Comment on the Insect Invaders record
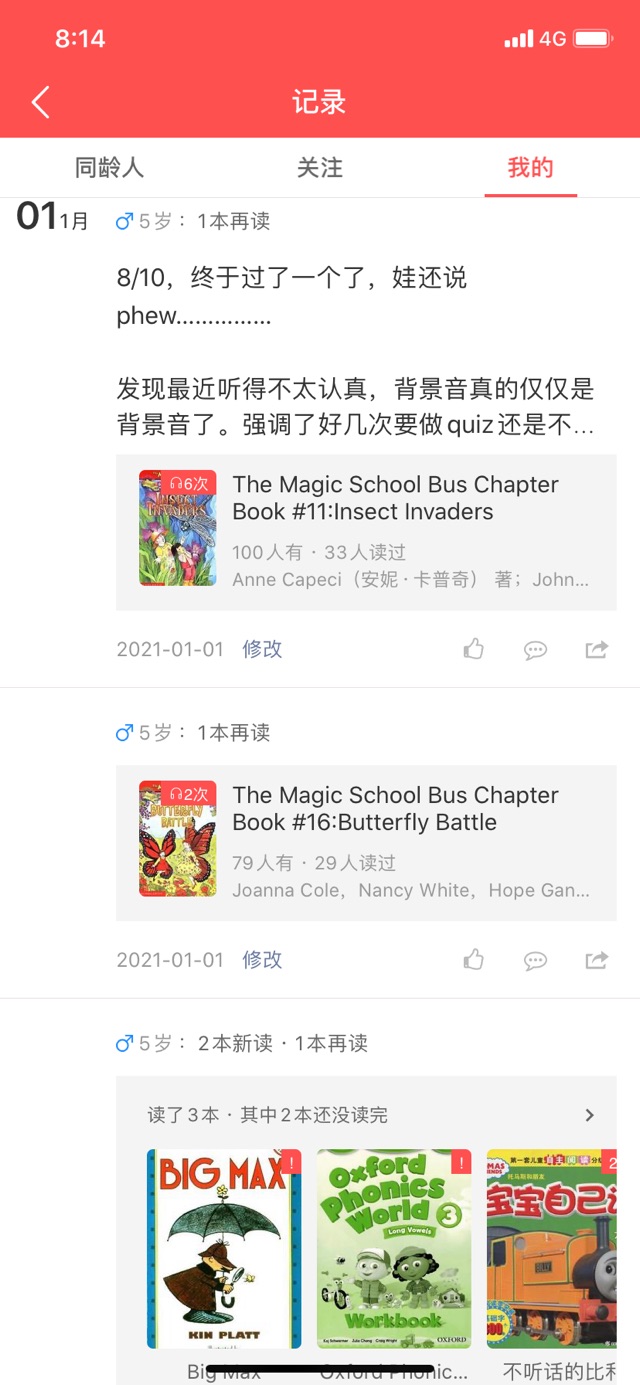This screenshot has height=1385, width=640. click(x=535, y=650)
